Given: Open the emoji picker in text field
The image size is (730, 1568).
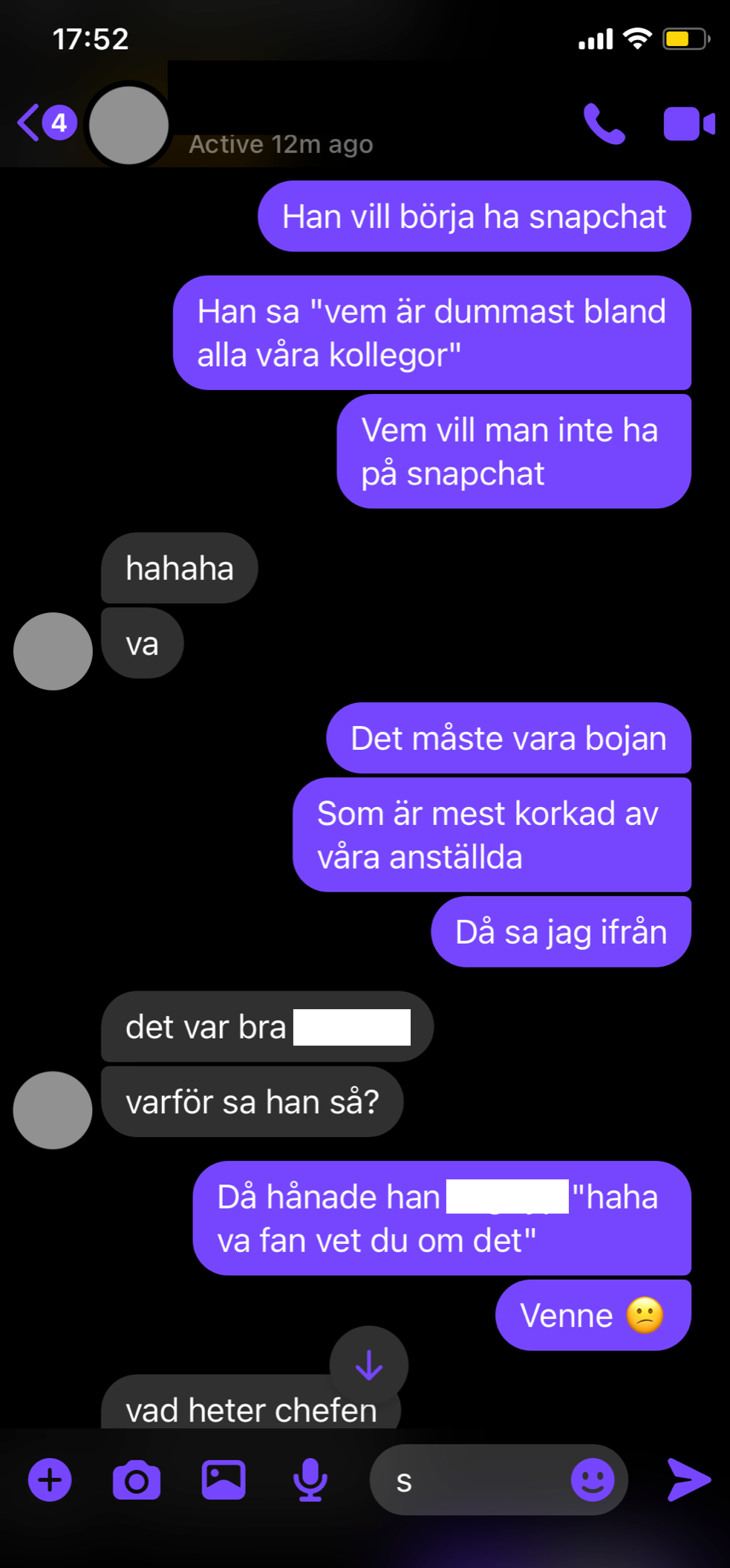Looking at the screenshot, I should pyautogui.click(x=592, y=1480).
